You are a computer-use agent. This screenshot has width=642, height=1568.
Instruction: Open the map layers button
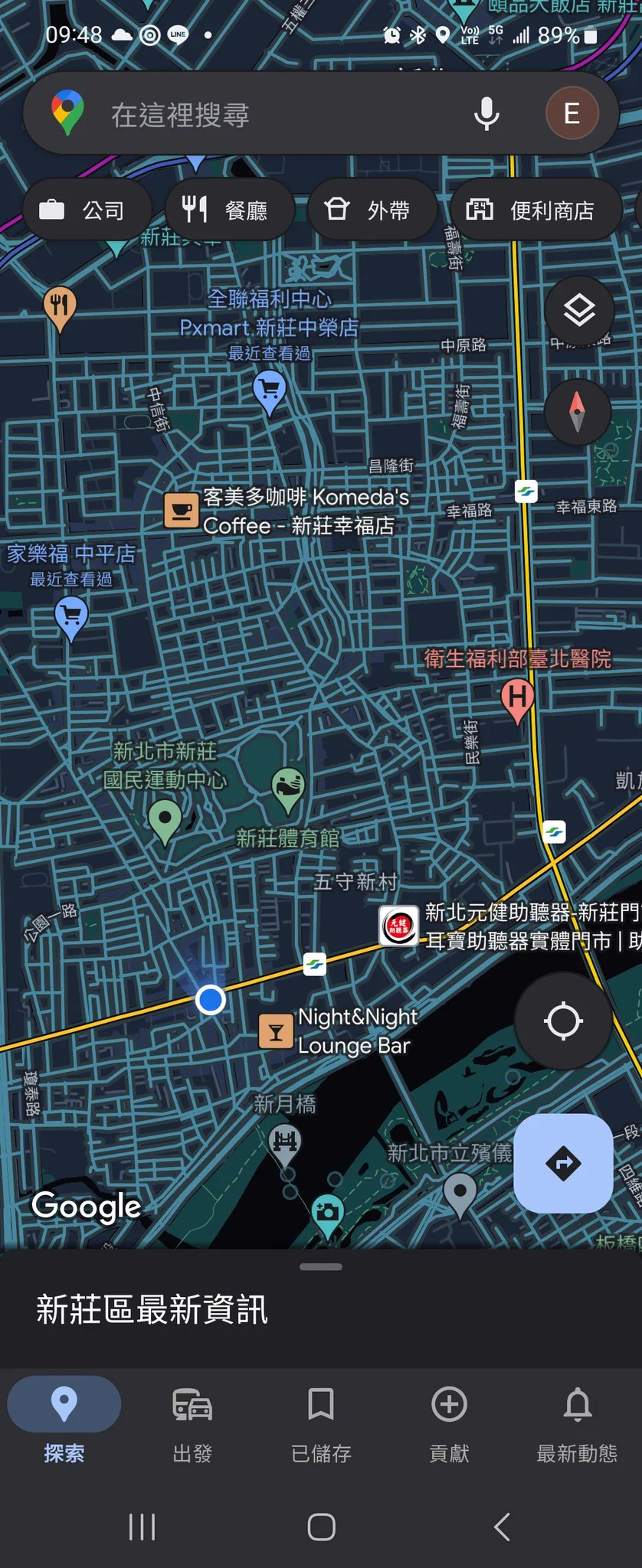pos(579,310)
